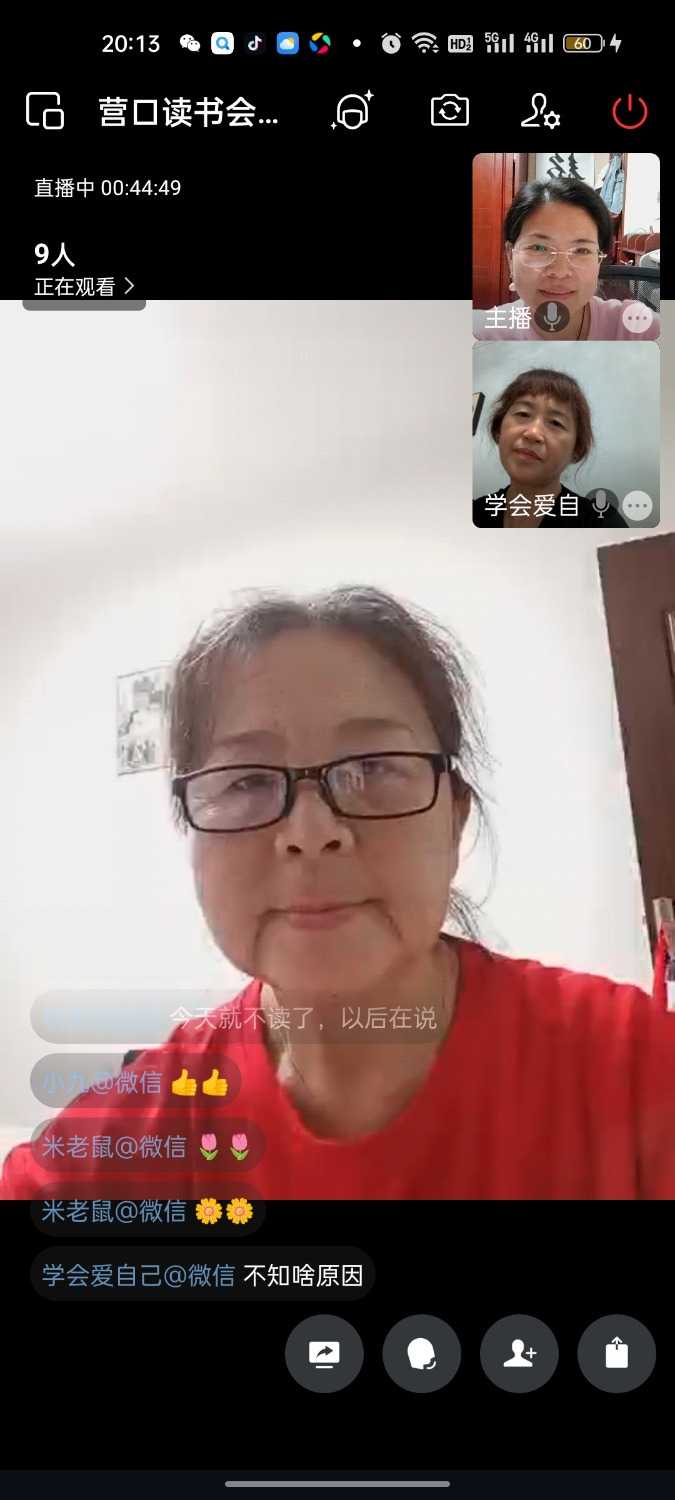Start screen sharing
The height and width of the screenshot is (1500, 675).
tap(324, 1353)
